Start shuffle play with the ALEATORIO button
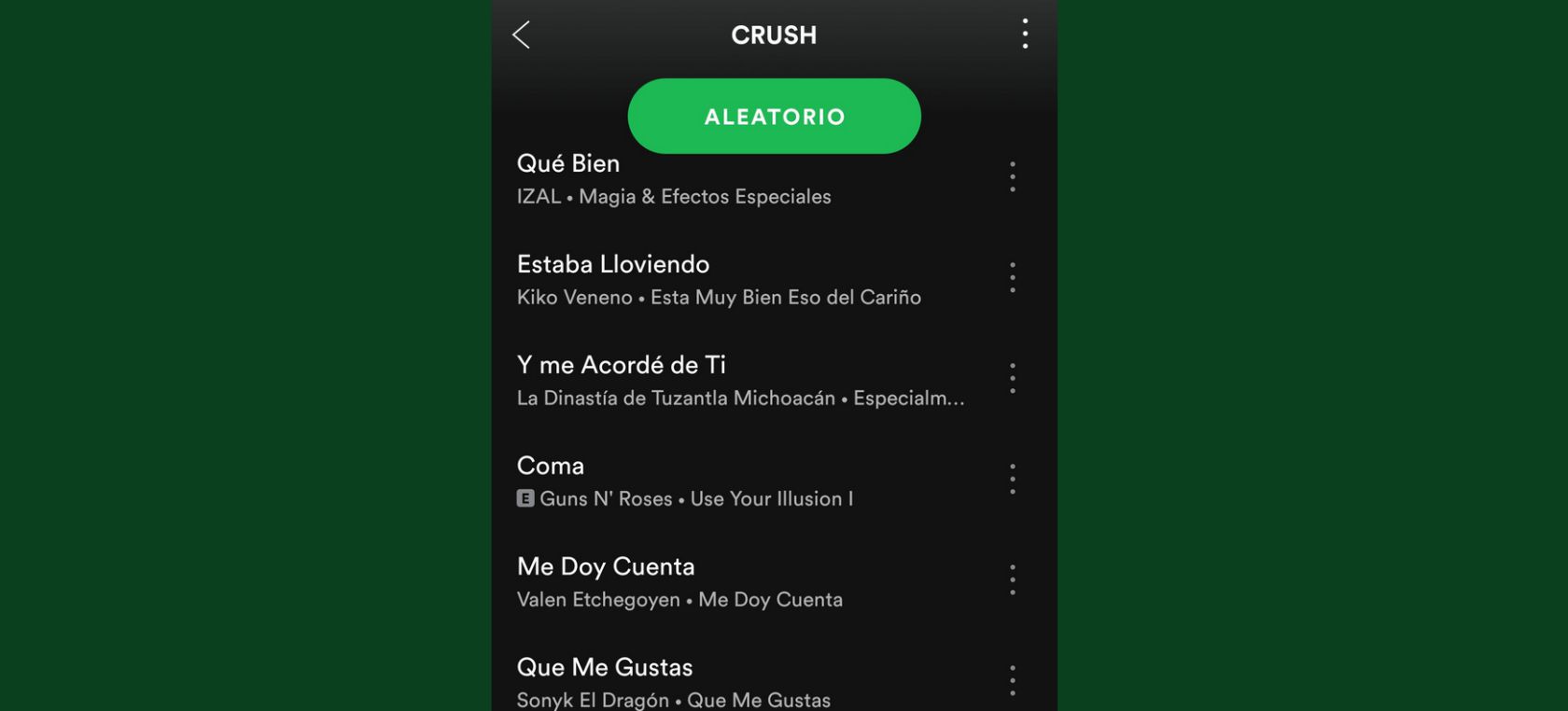The width and height of the screenshot is (1568, 711). [774, 117]
